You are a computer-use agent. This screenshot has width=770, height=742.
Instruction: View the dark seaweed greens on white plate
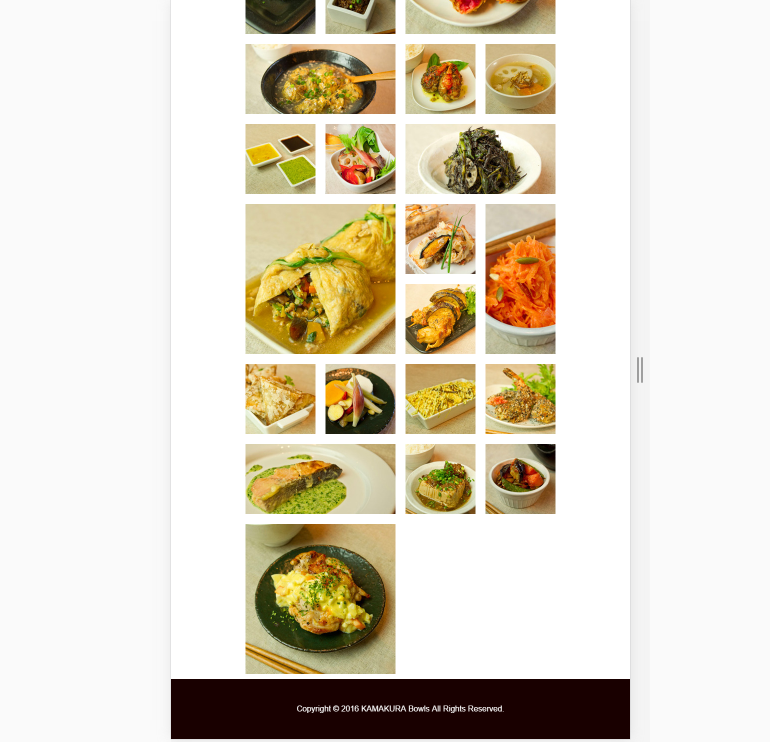pyautogui.click(x=480, y=159)
